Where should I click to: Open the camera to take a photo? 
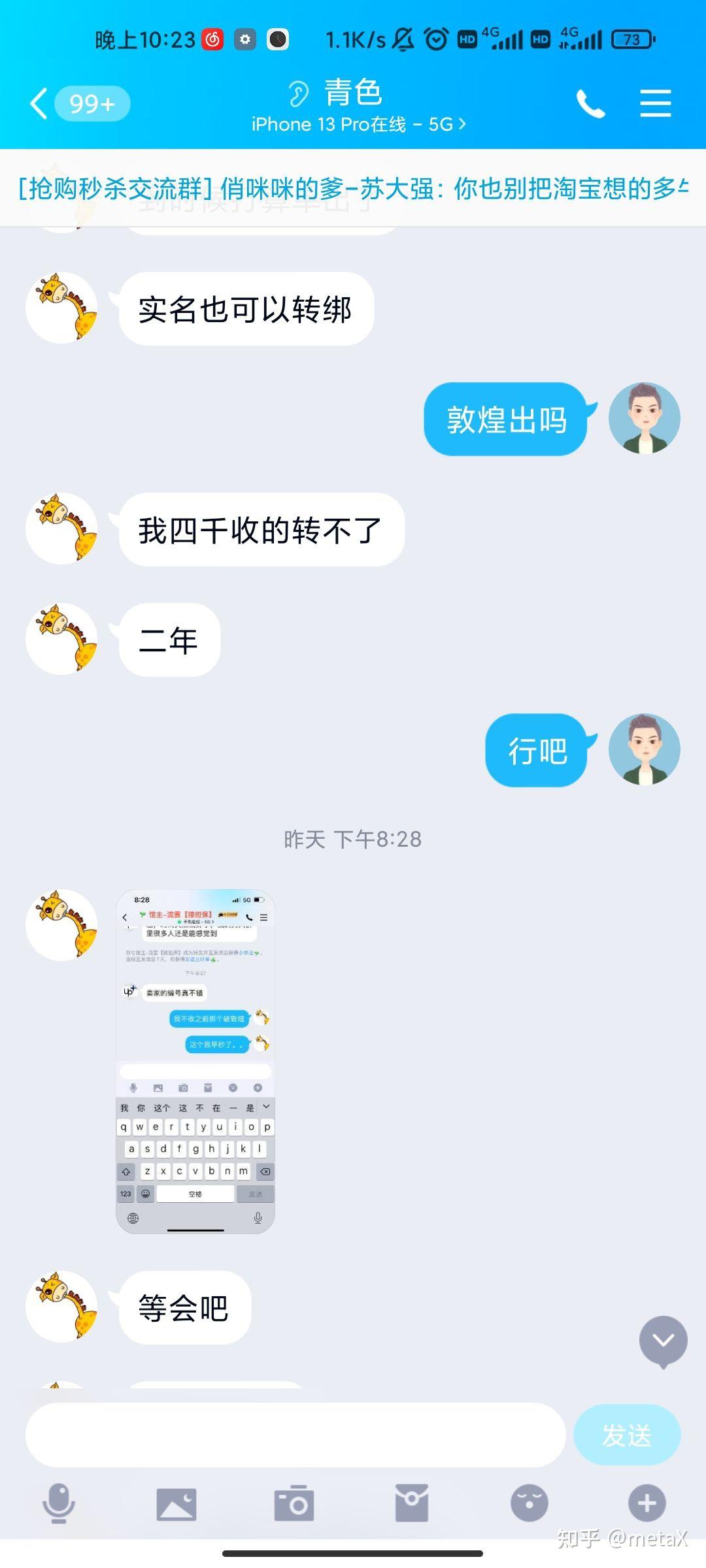click(x=294, y=1503)
